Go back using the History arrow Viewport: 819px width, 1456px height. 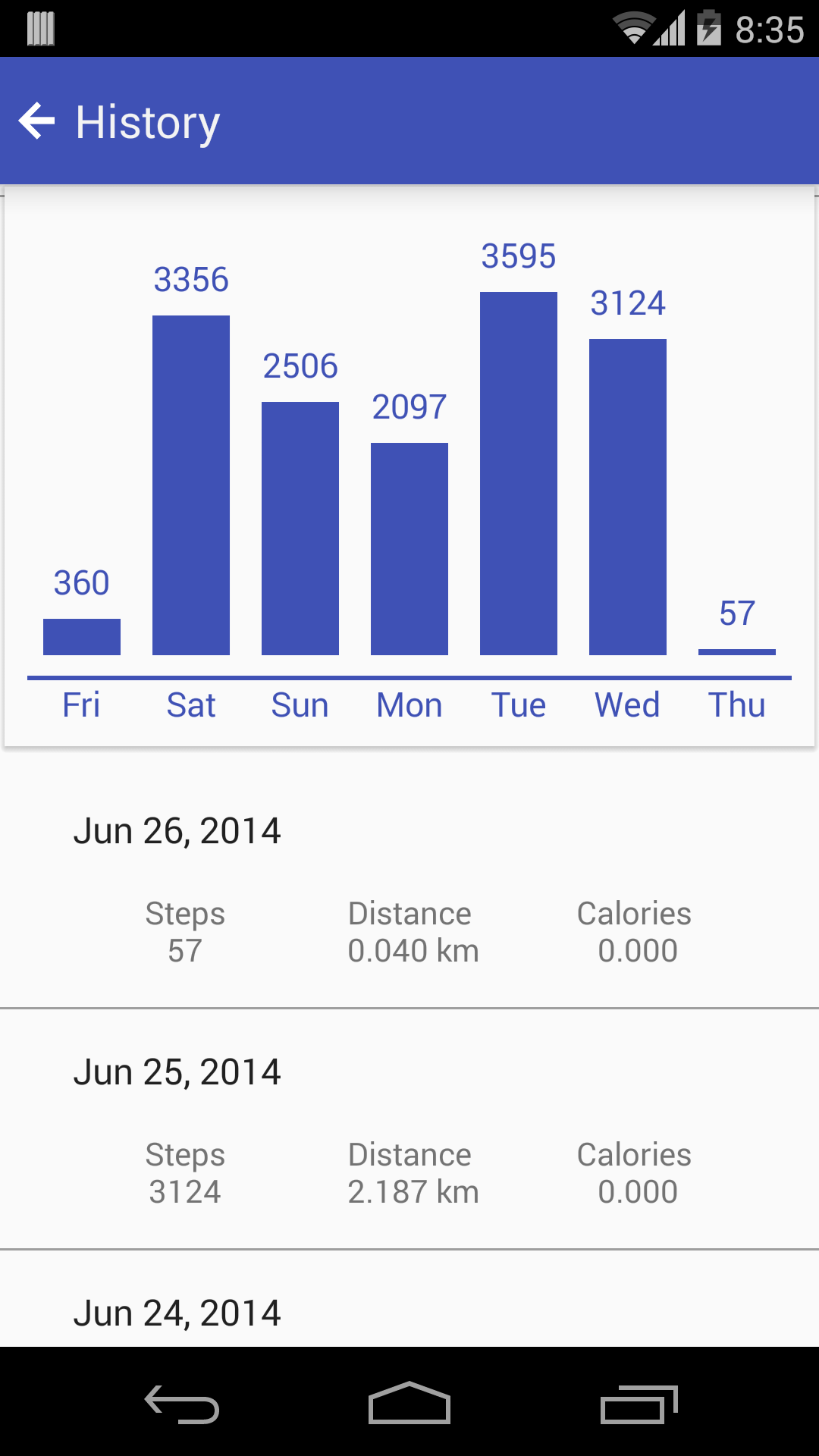[x=37, y=121]
